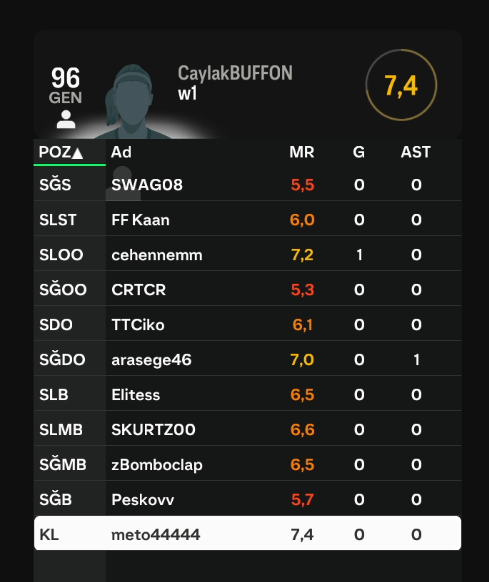489x582 pixels.
Task: Open arasege46's stats row
Action: coord(247,359)
